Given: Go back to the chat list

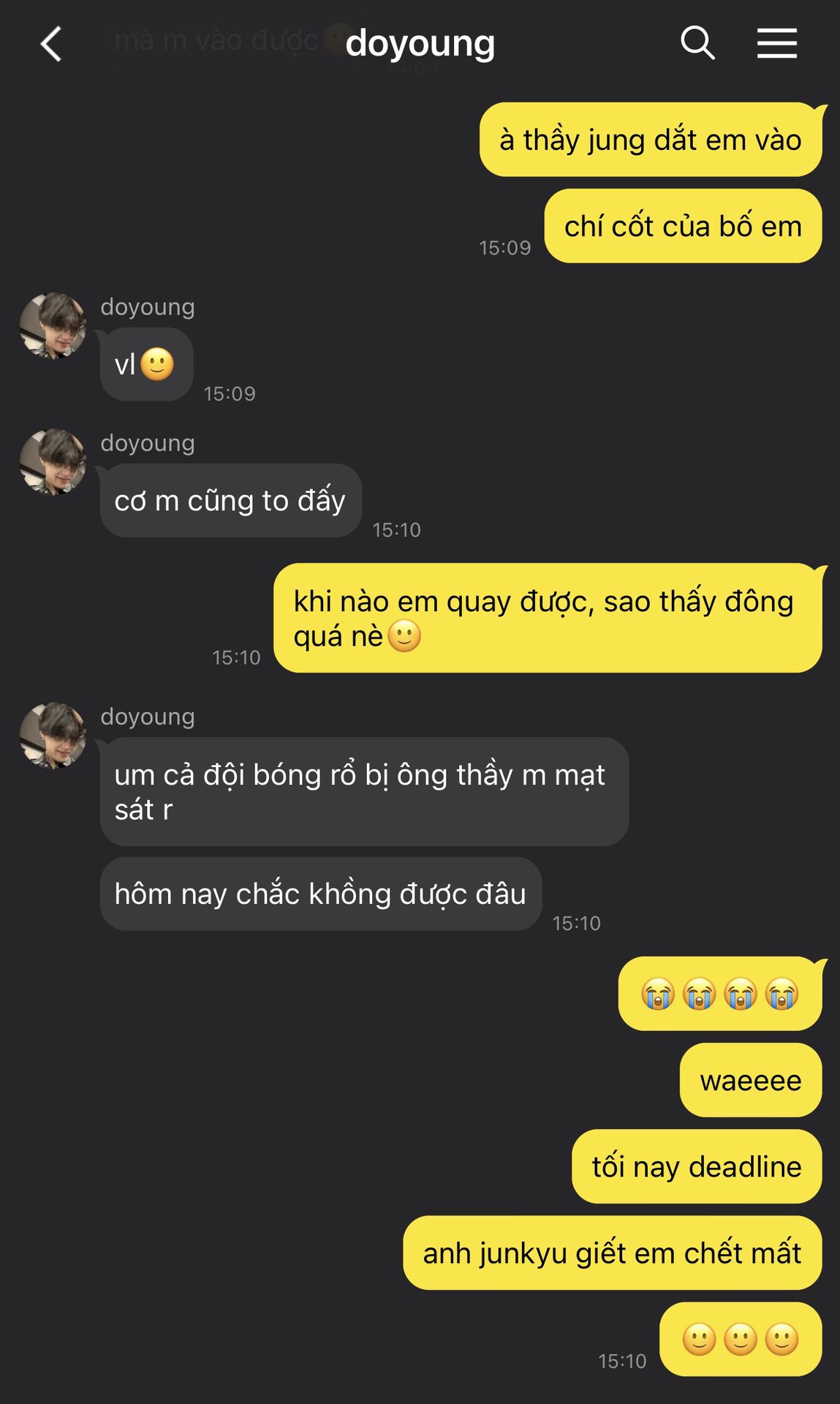Looking at the screenshot, I should [51, 44].
